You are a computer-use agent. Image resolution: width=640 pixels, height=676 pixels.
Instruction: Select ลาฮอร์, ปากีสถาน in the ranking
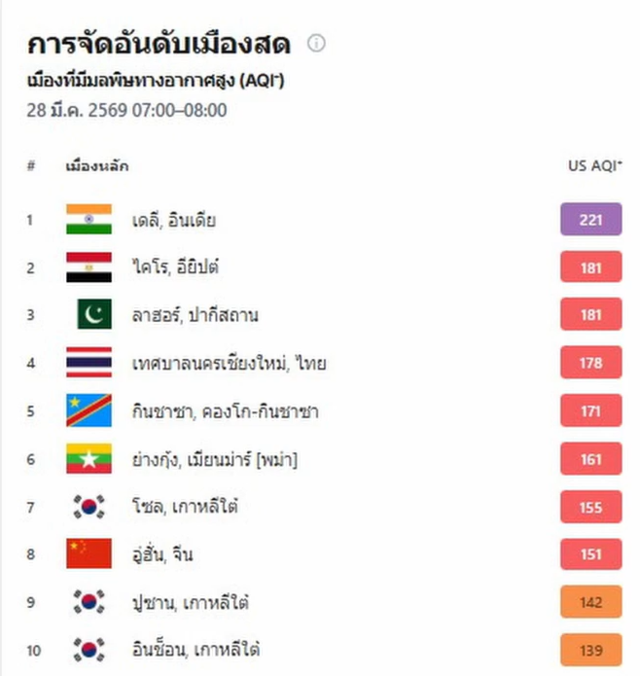coord(195,315)
